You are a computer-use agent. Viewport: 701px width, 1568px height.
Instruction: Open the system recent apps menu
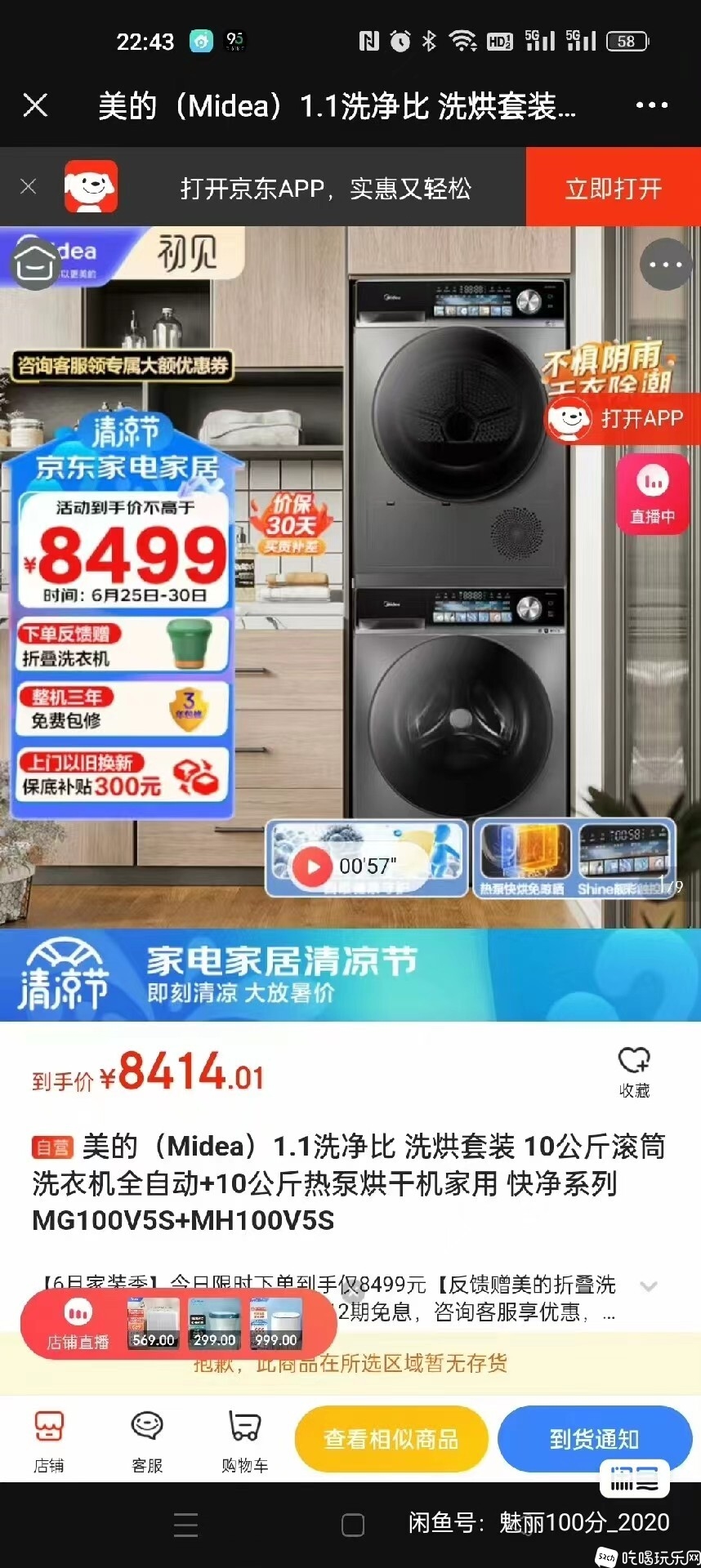click(185, 1525)
